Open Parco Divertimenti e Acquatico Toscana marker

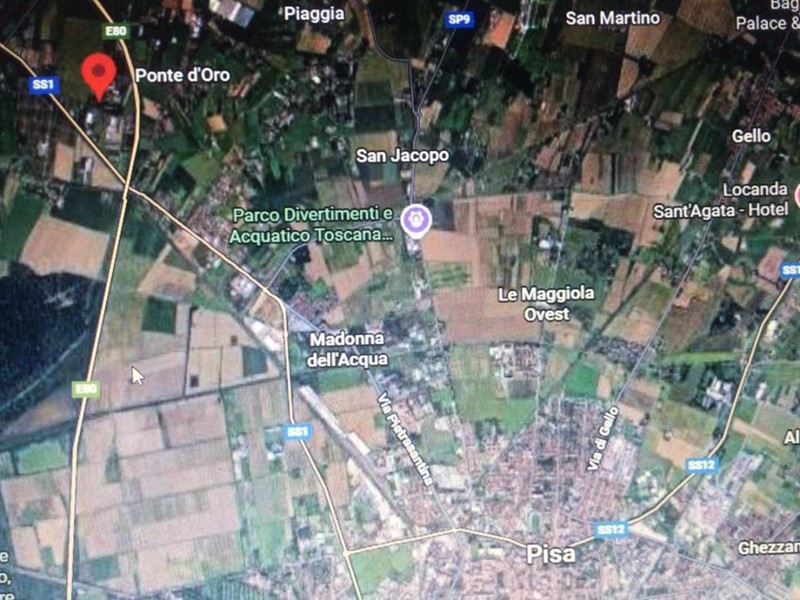(415, 220)
